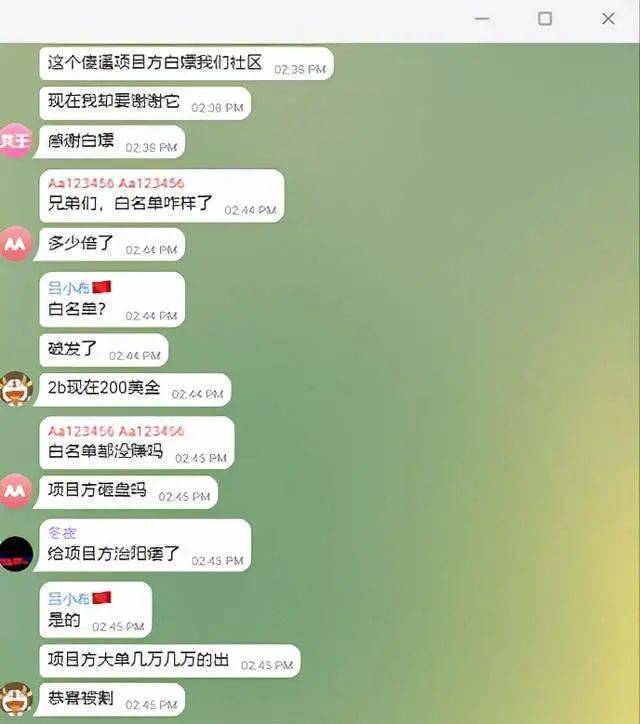Open 吕小布's profile above 白名单? message
The image size is (640, 724).
click(79, 287)
